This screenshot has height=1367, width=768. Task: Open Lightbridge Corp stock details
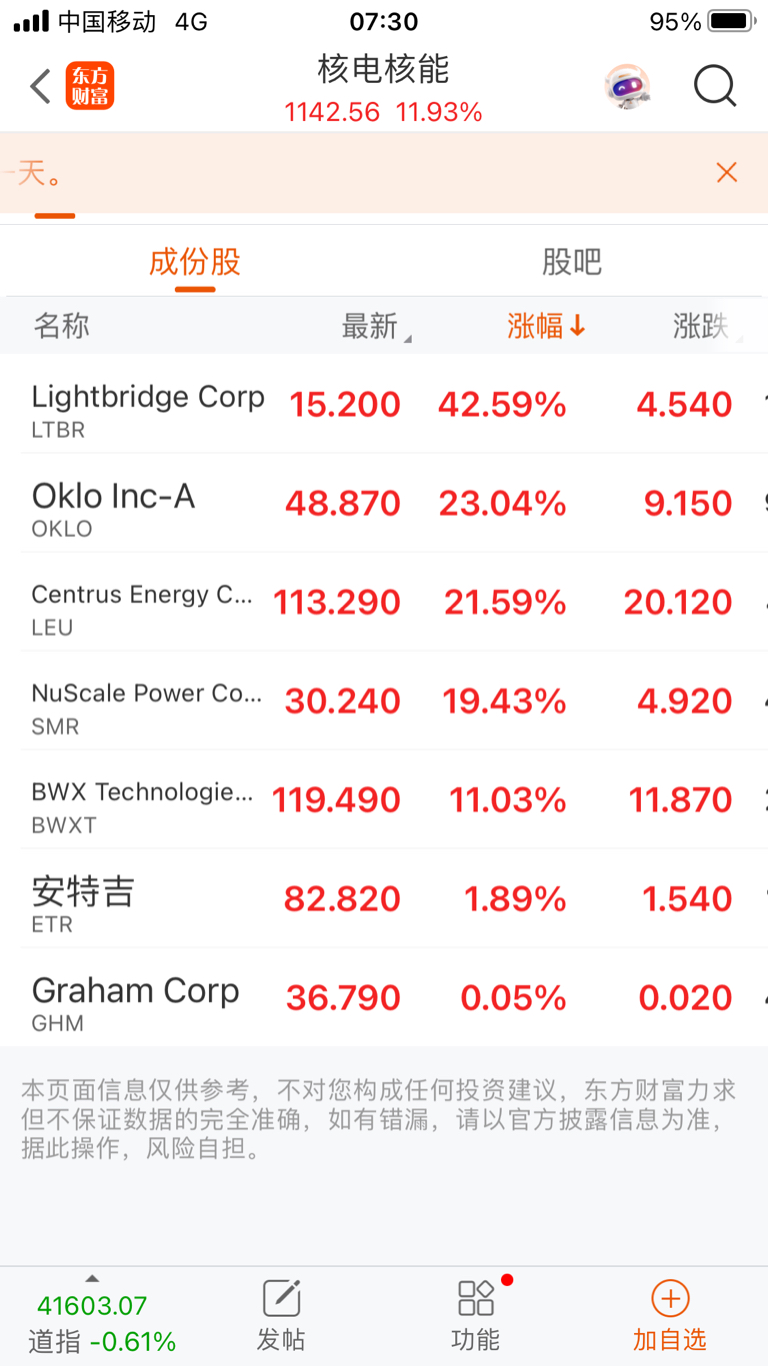coord(384,404)
